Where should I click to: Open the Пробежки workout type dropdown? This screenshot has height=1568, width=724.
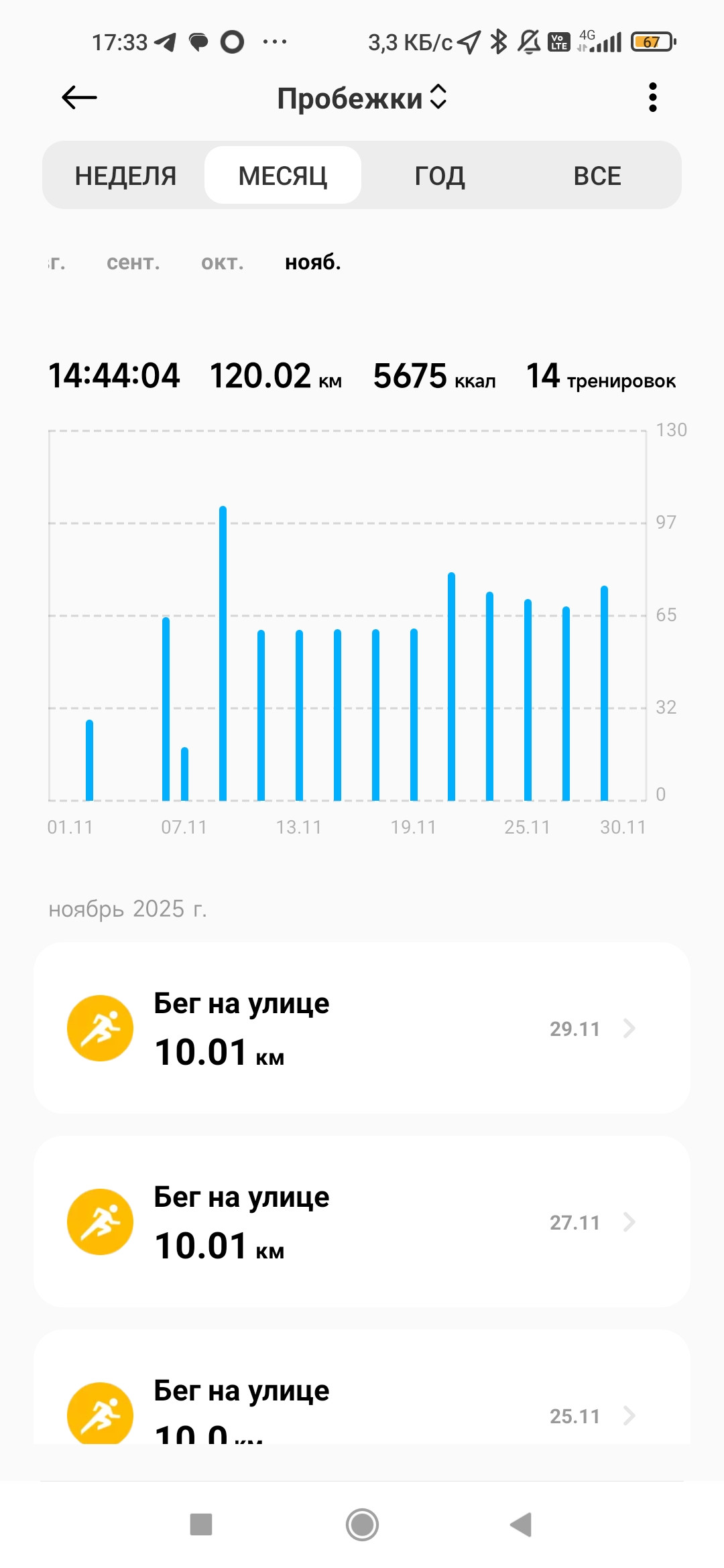coord(362,98)
